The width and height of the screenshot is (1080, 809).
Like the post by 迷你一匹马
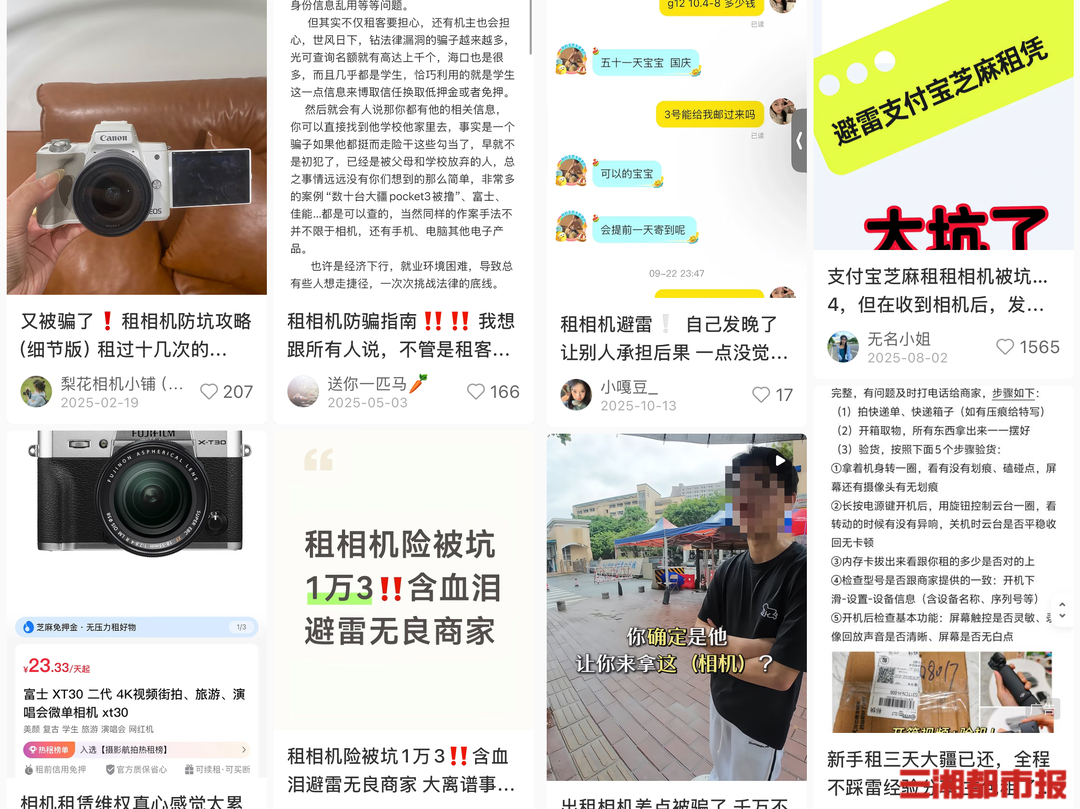[x=476, y=392]
